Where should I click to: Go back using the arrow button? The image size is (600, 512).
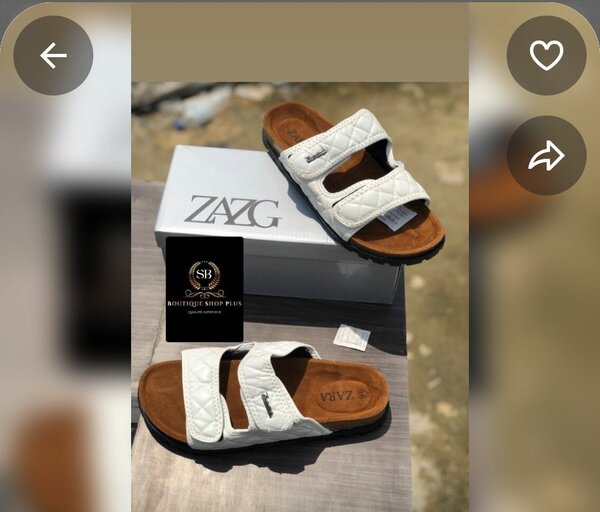point(53,55)
